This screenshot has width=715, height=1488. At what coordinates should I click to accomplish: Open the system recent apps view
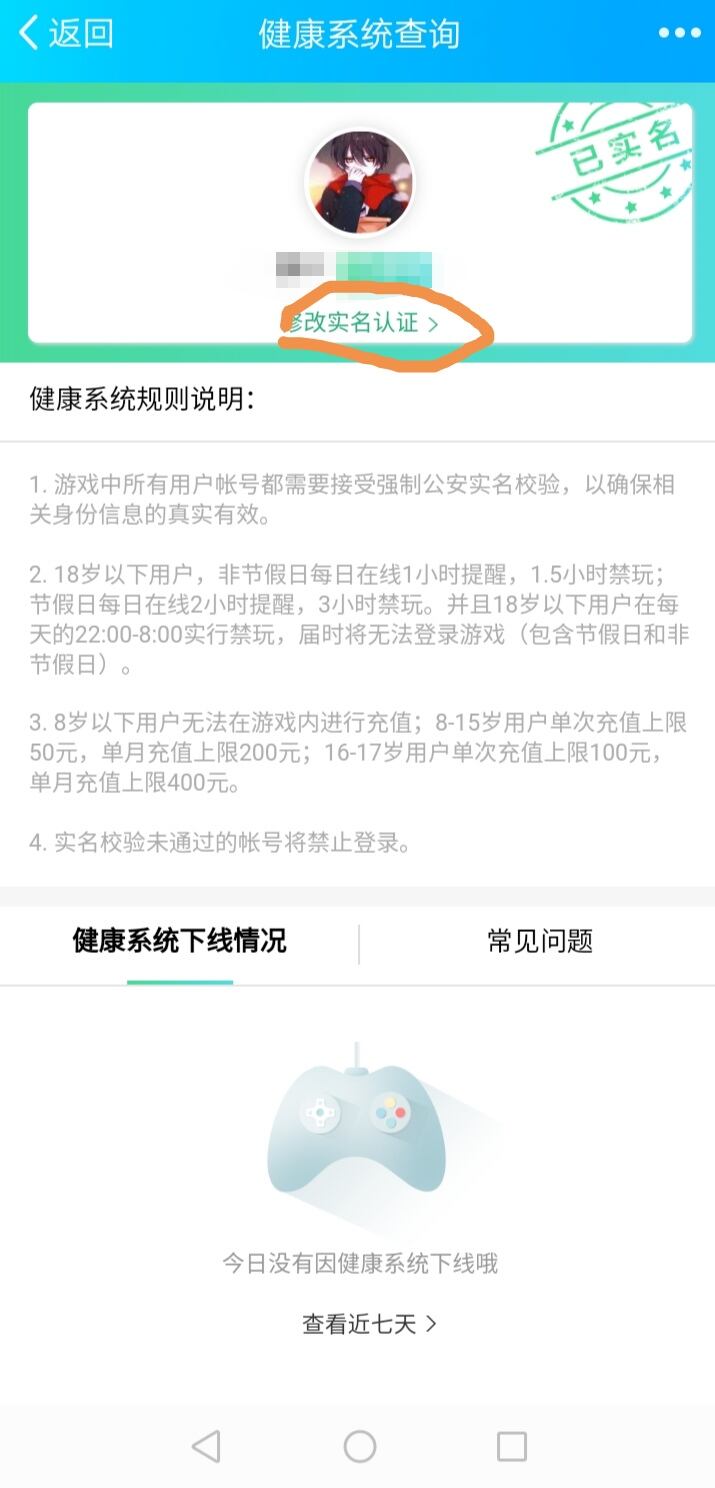(x=512, y=1446)
